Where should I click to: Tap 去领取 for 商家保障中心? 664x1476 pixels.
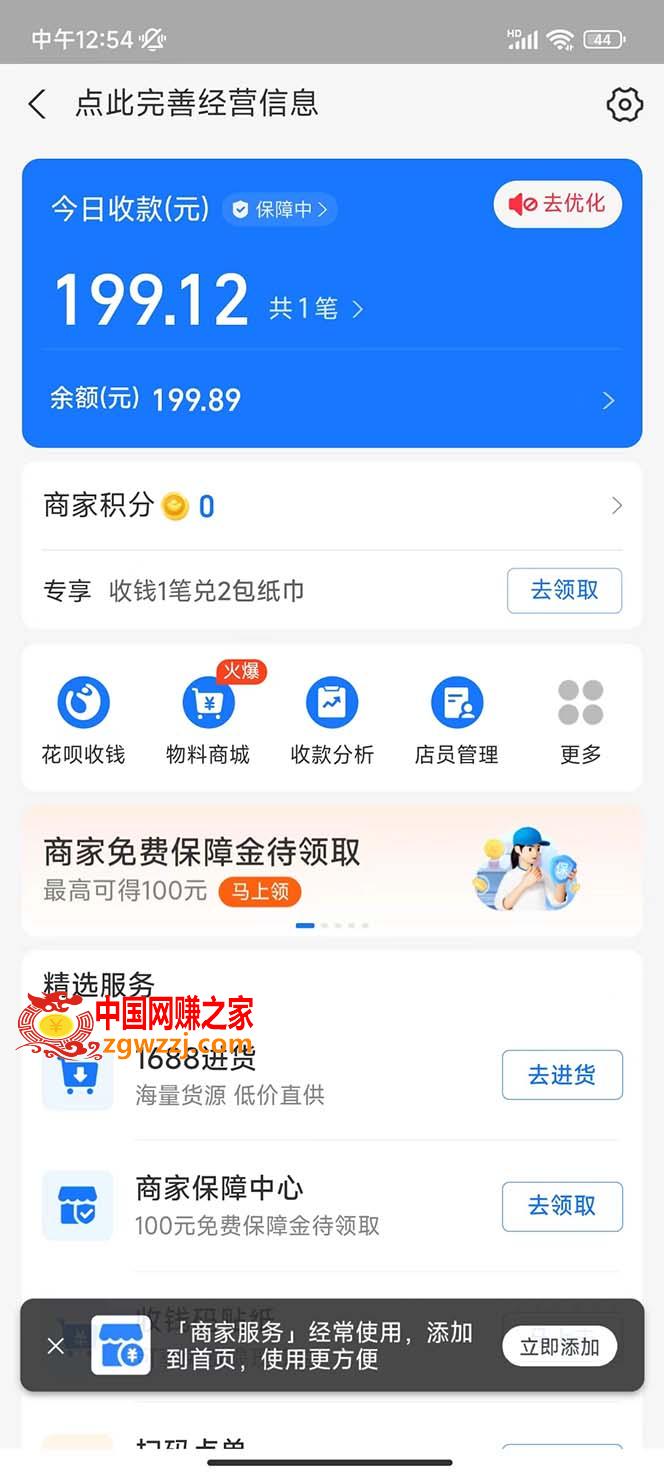(562, 1206)
